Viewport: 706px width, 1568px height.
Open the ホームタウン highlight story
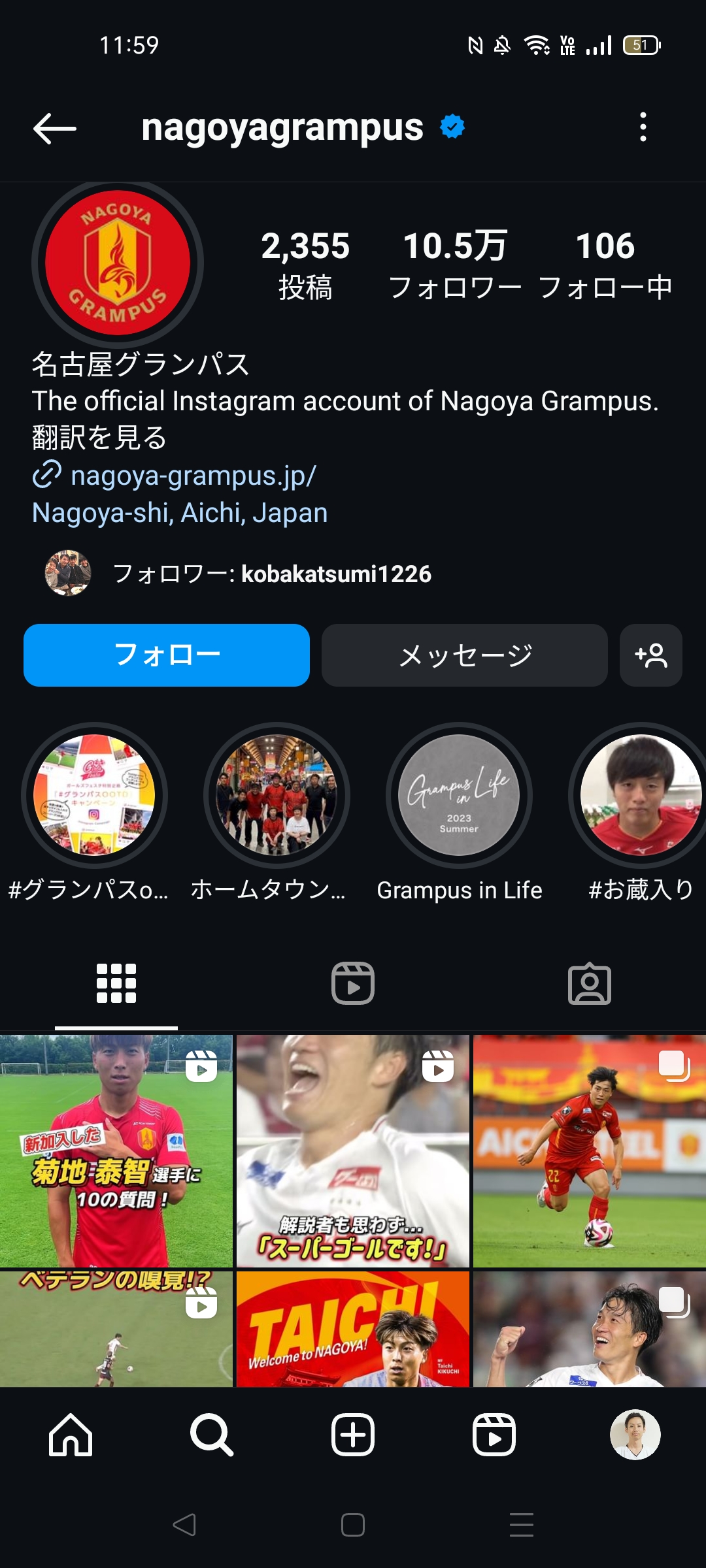(277, 795)
